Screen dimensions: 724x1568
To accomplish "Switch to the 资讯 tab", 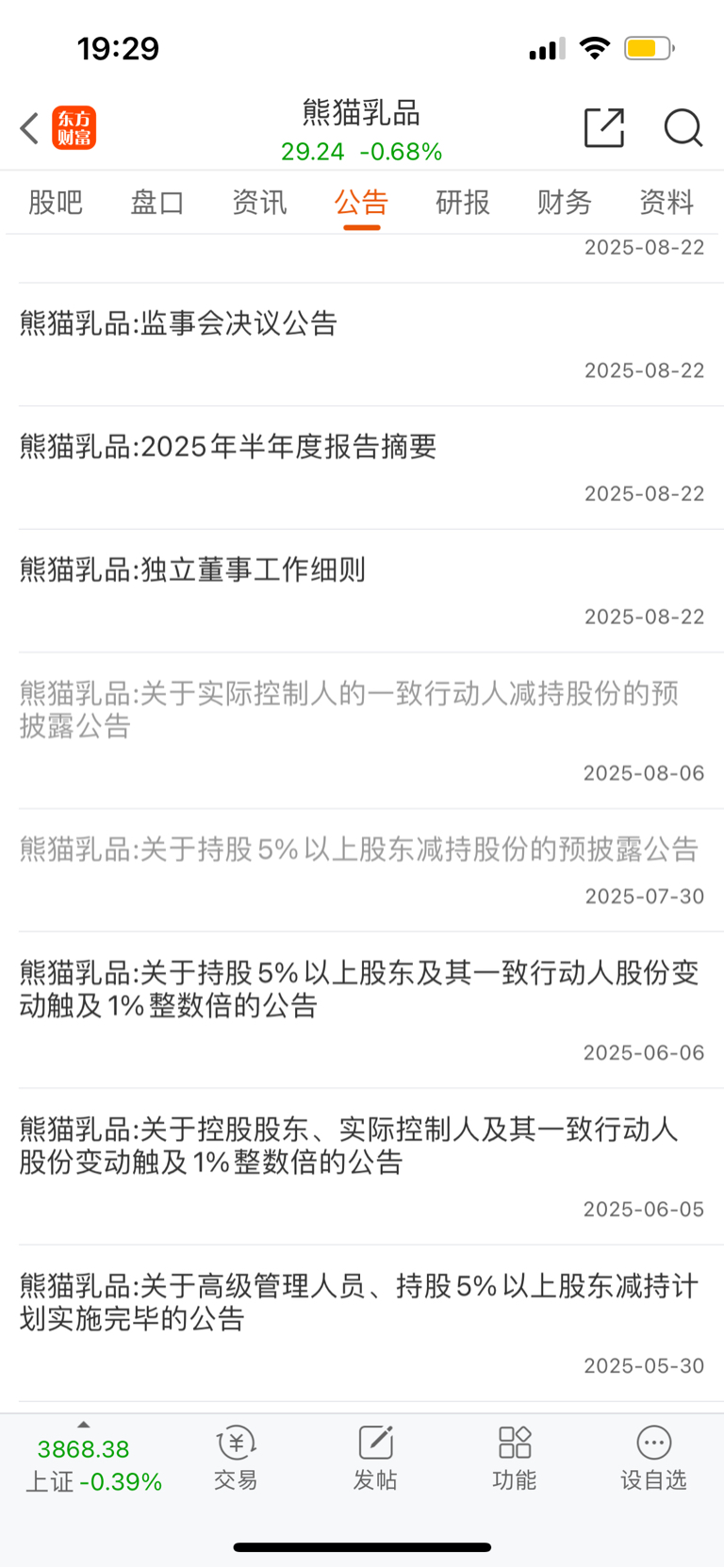I will click(259, 202).
